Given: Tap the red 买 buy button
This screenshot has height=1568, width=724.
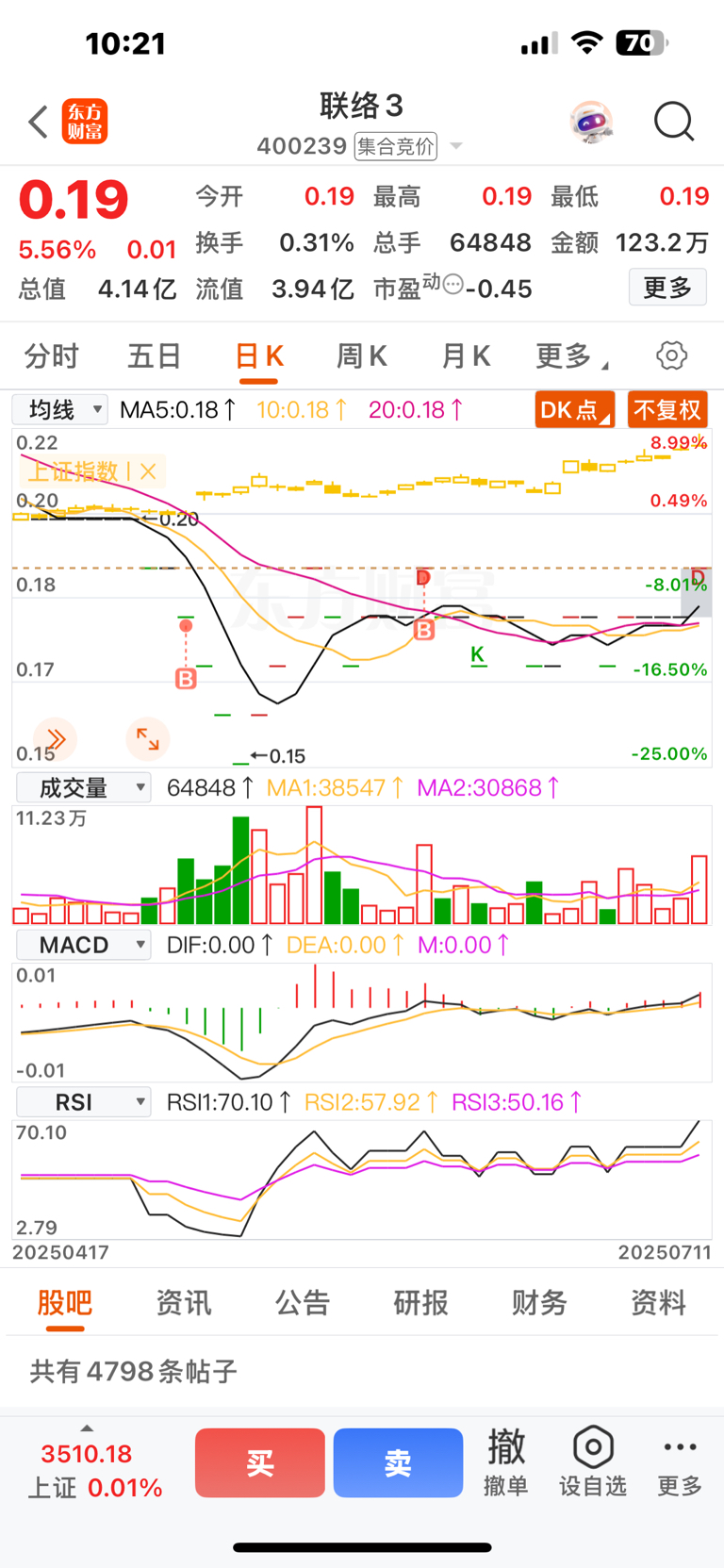Looking at the screenshot, I should coord(260,1462).
